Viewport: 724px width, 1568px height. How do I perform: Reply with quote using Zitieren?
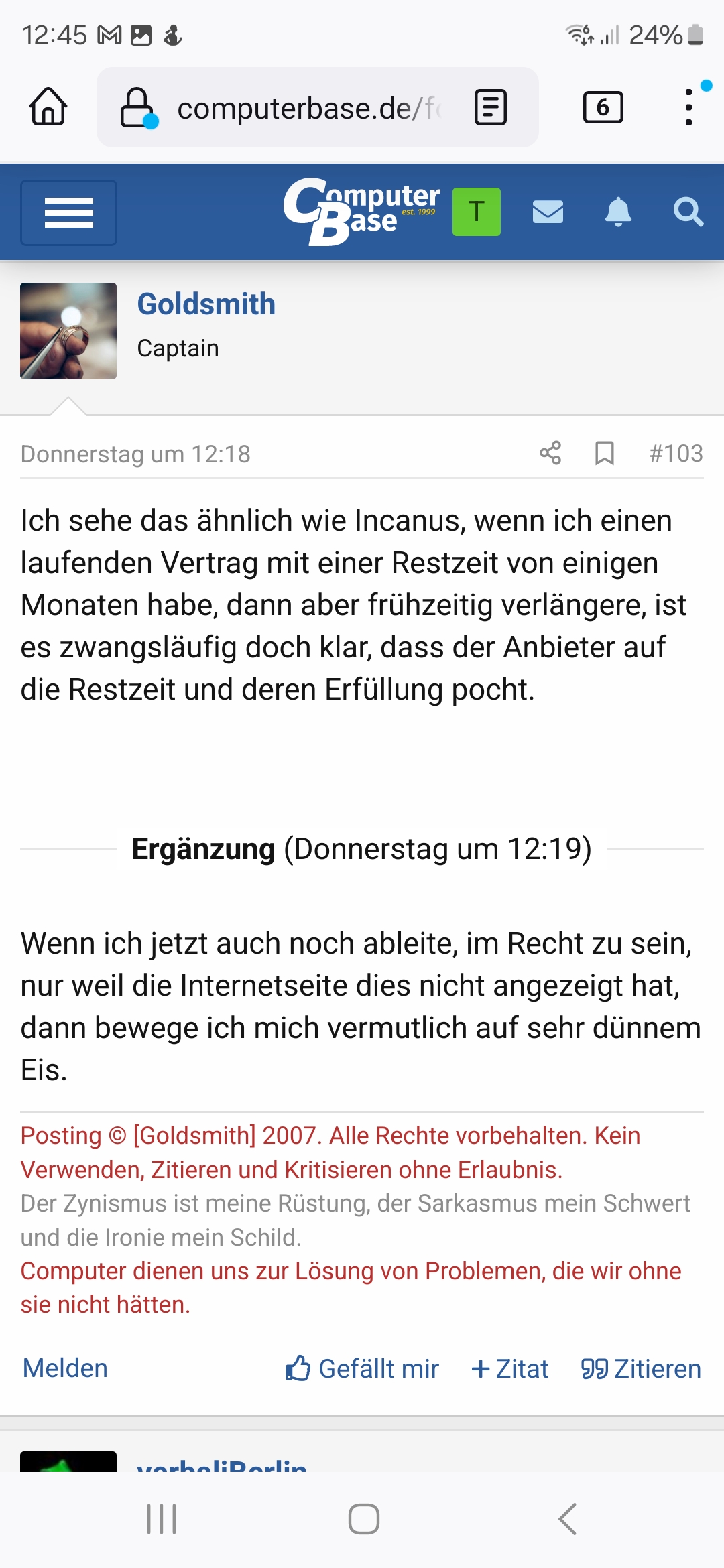(642, 1368)
